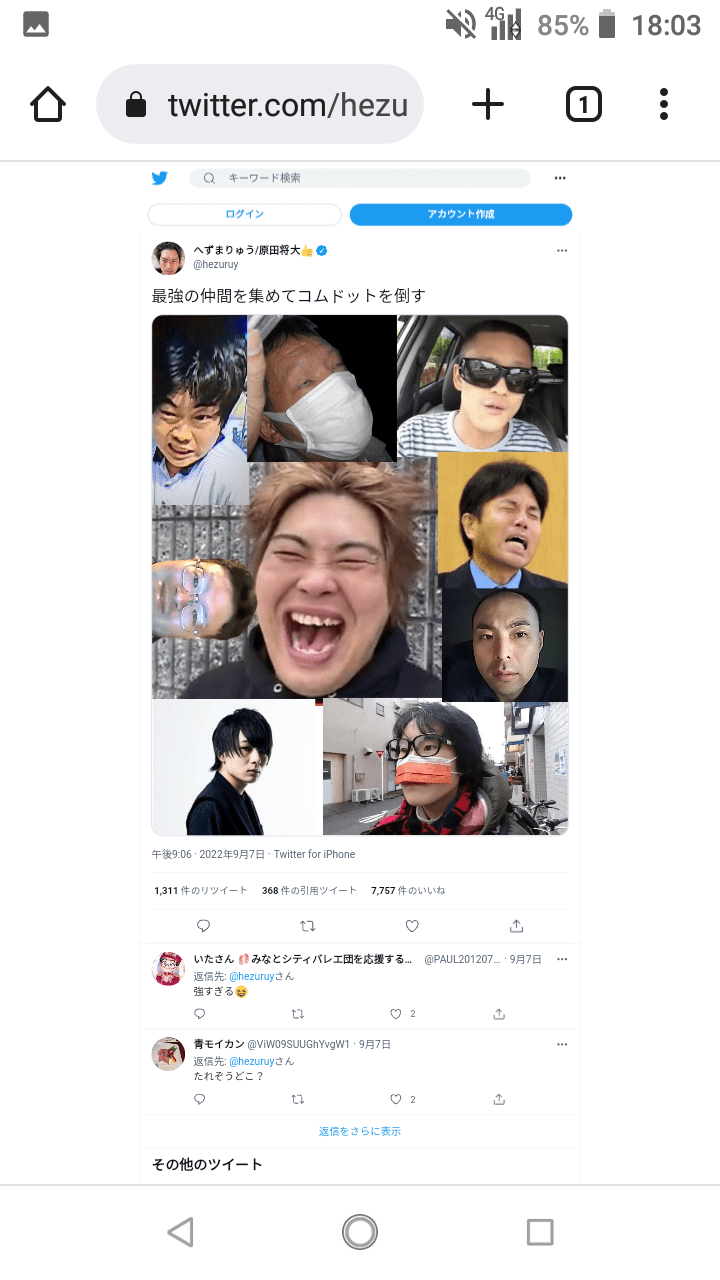Viewport: 720px width, 1280px height.
Task: Open the @hezuruy profile avatar
Action: (168, 257)
